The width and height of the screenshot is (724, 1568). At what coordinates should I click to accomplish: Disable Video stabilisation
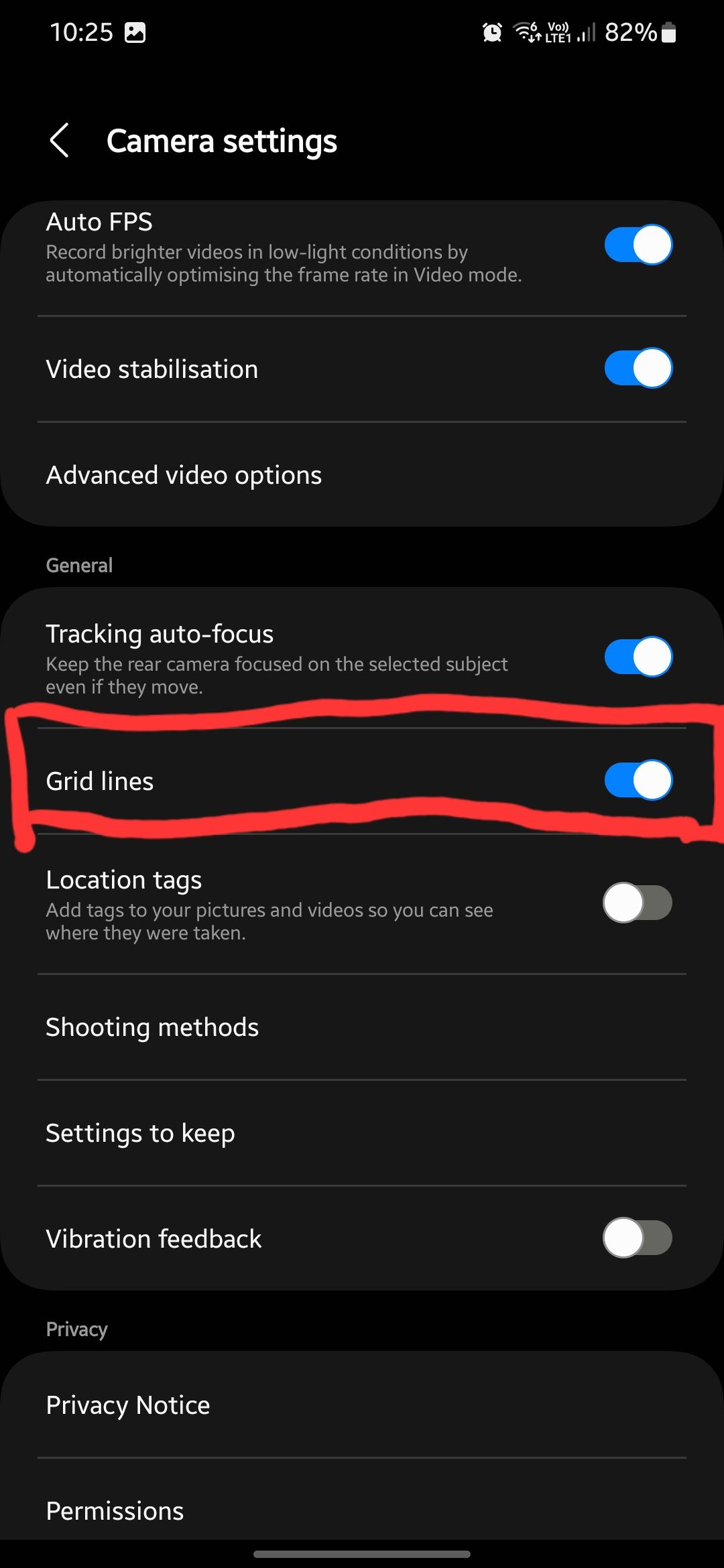click(637, 367)
